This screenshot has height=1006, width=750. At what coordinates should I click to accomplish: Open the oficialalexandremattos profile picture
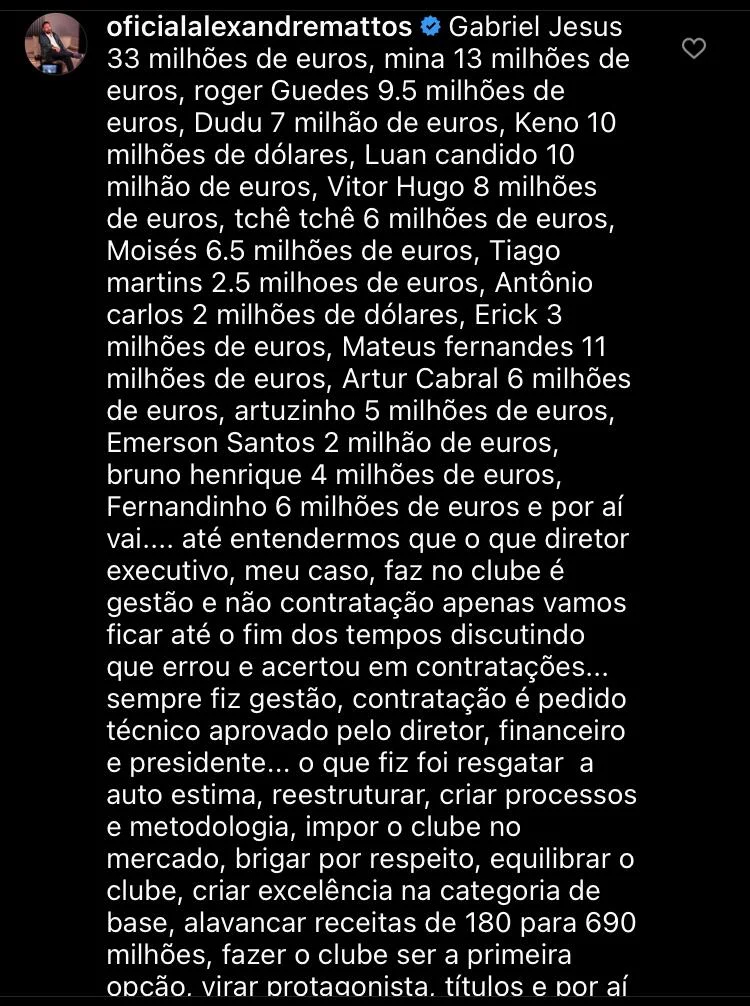click(x=55, y=45)
